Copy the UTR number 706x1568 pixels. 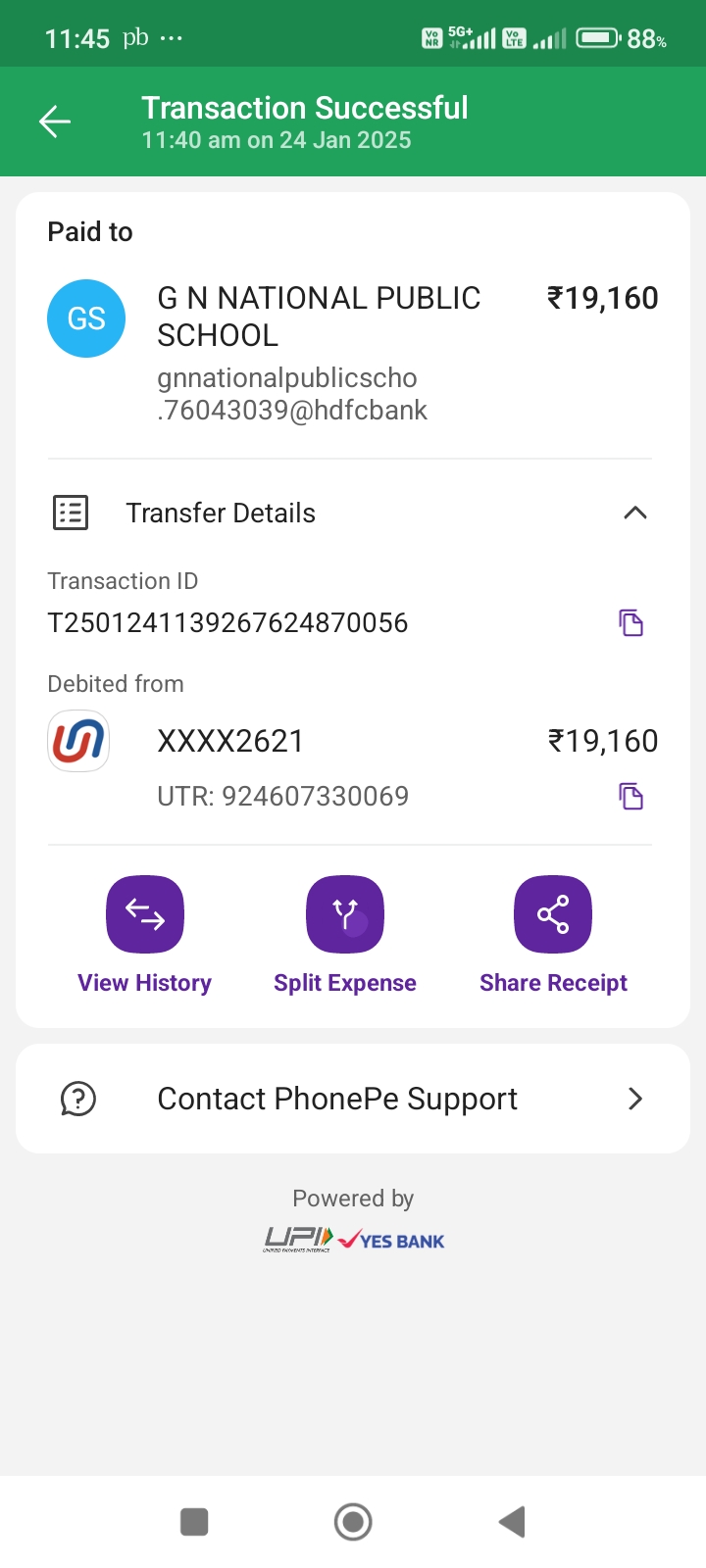click(630, 796)
